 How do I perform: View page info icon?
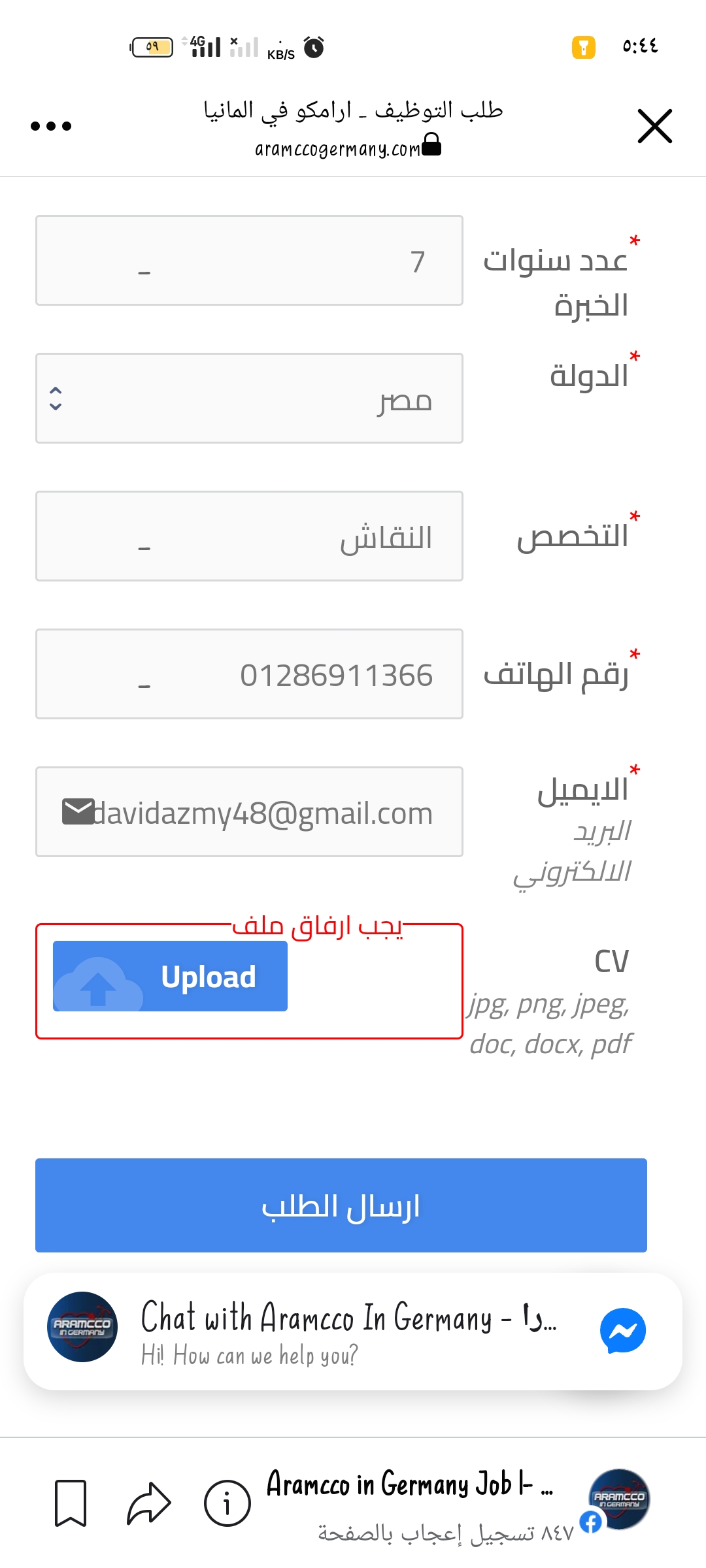tap(227, 1503)
